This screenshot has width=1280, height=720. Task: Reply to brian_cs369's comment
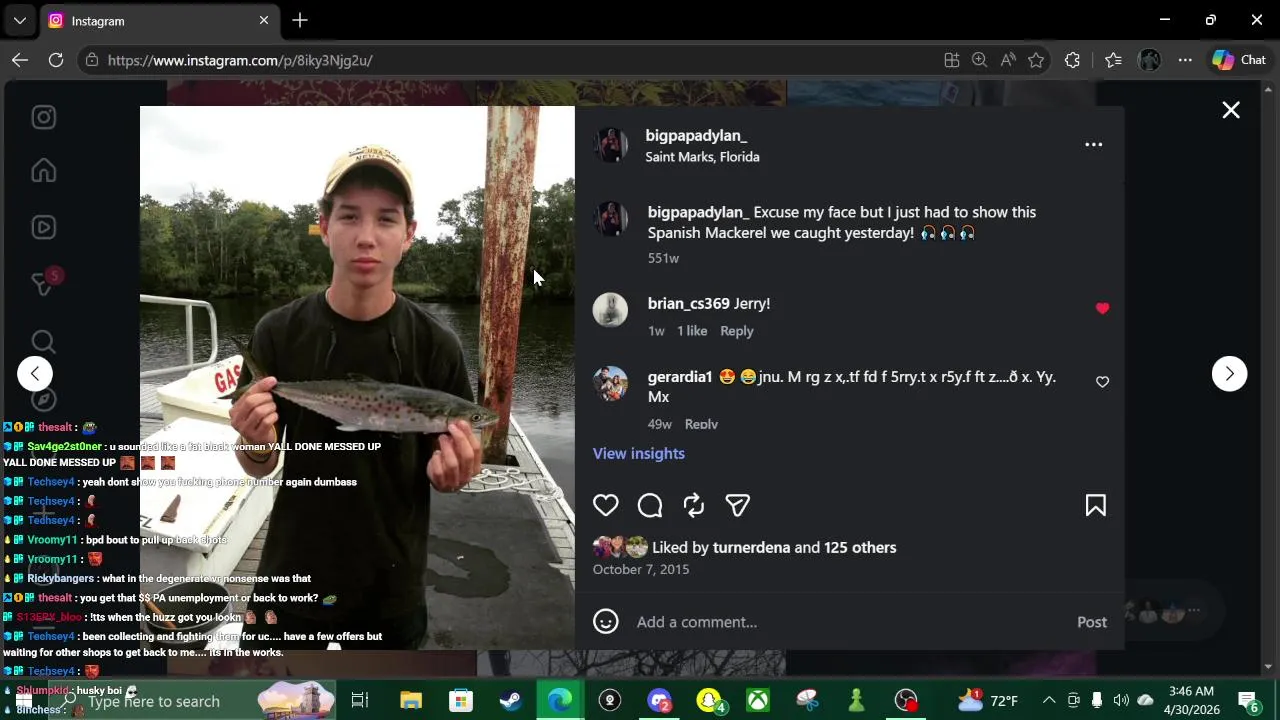tap(737, 331)
